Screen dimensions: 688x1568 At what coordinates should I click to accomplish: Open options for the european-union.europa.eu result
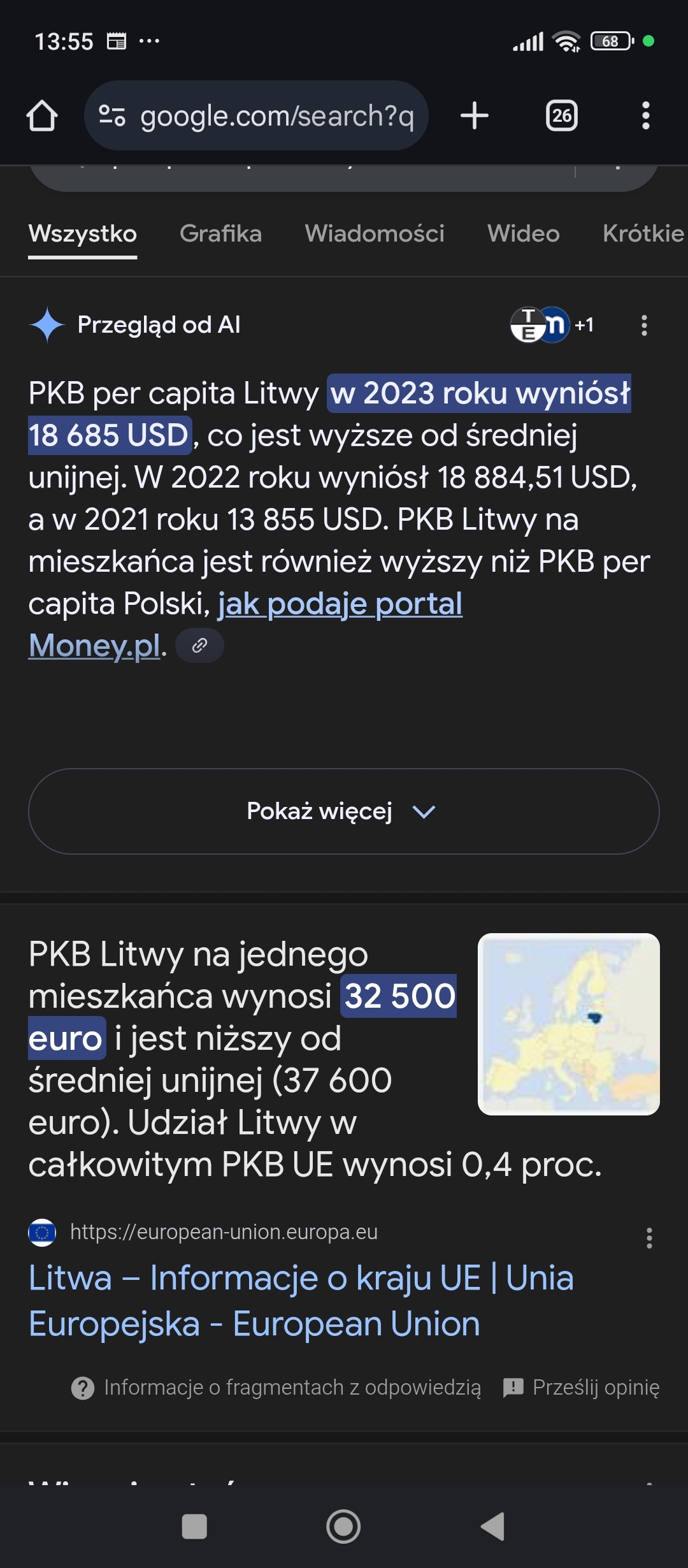(649, 1238)
